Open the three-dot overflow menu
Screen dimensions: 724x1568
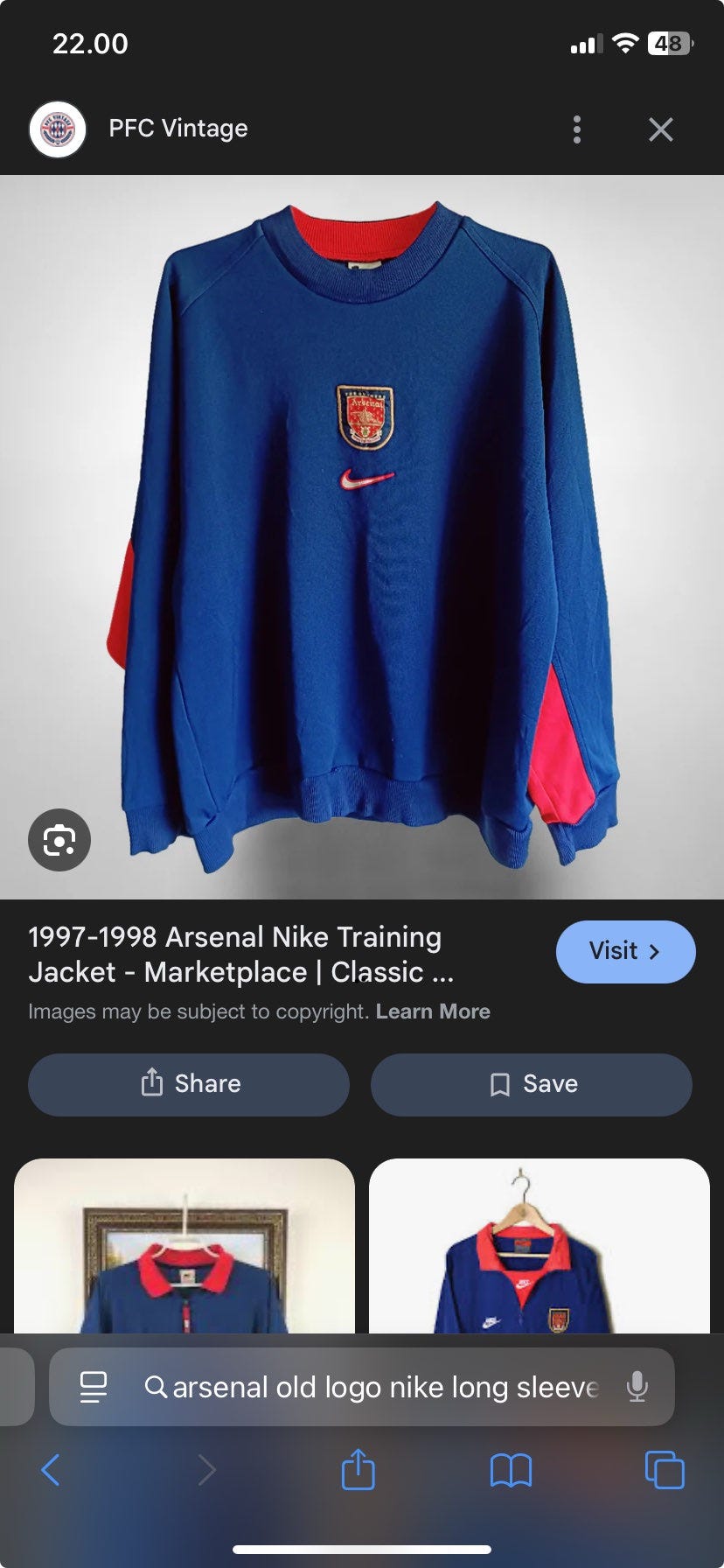click(576, 129)
